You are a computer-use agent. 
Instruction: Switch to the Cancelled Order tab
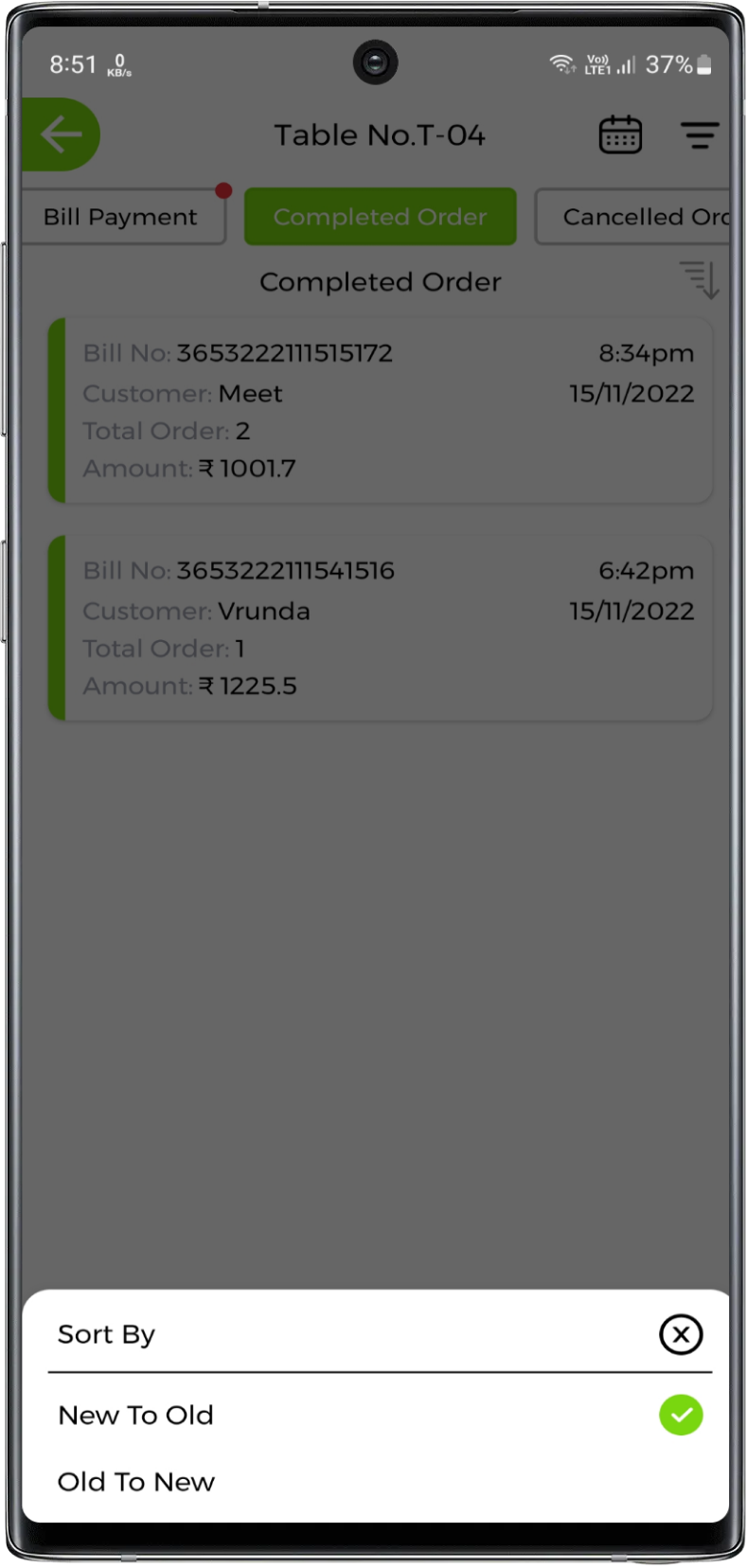[634, 217]
